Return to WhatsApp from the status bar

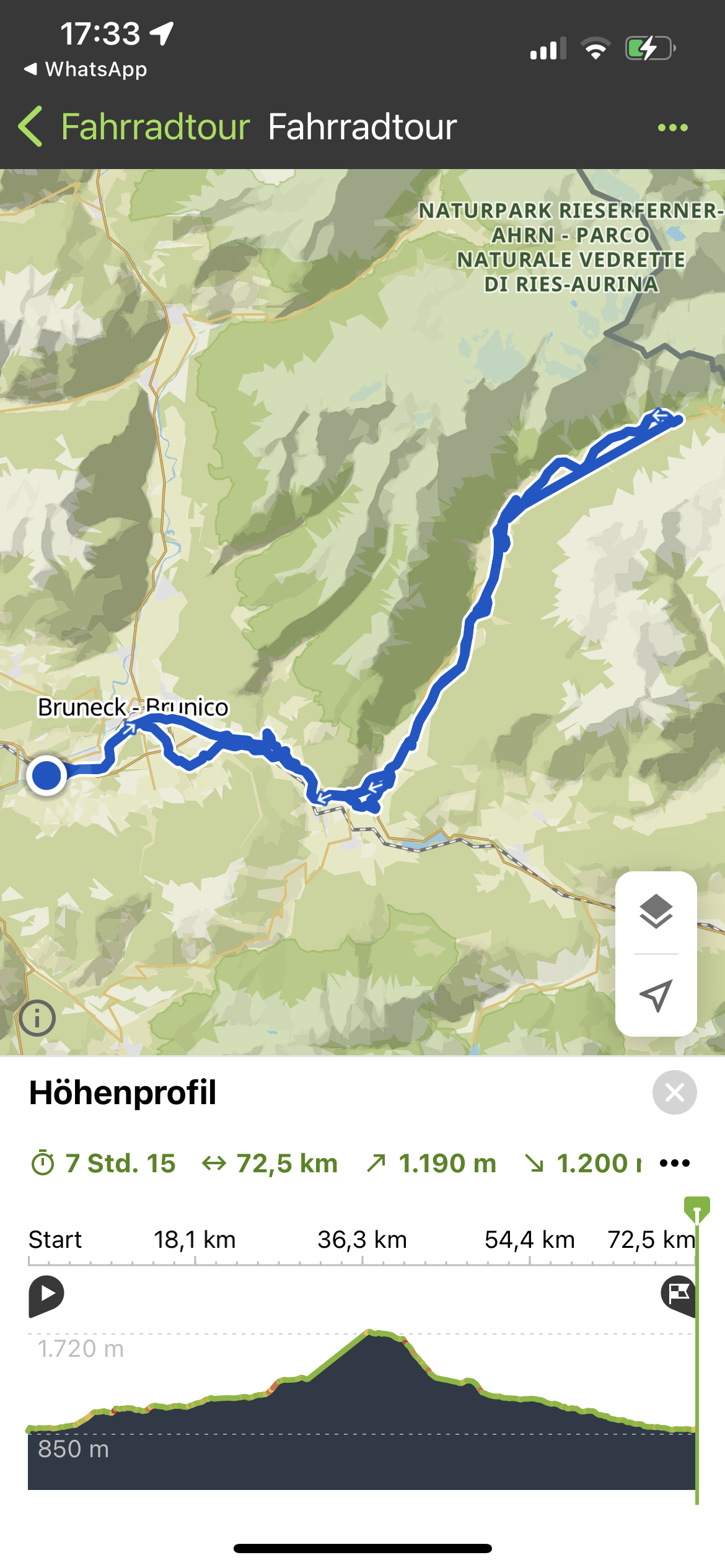pyautogui.click(x=86, y=69)
